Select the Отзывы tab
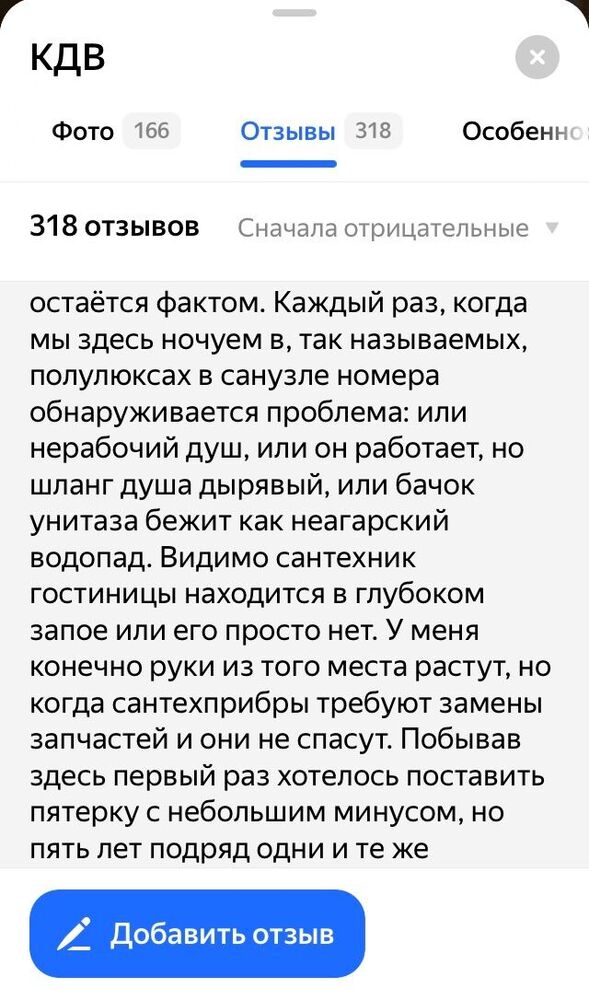 321,131
